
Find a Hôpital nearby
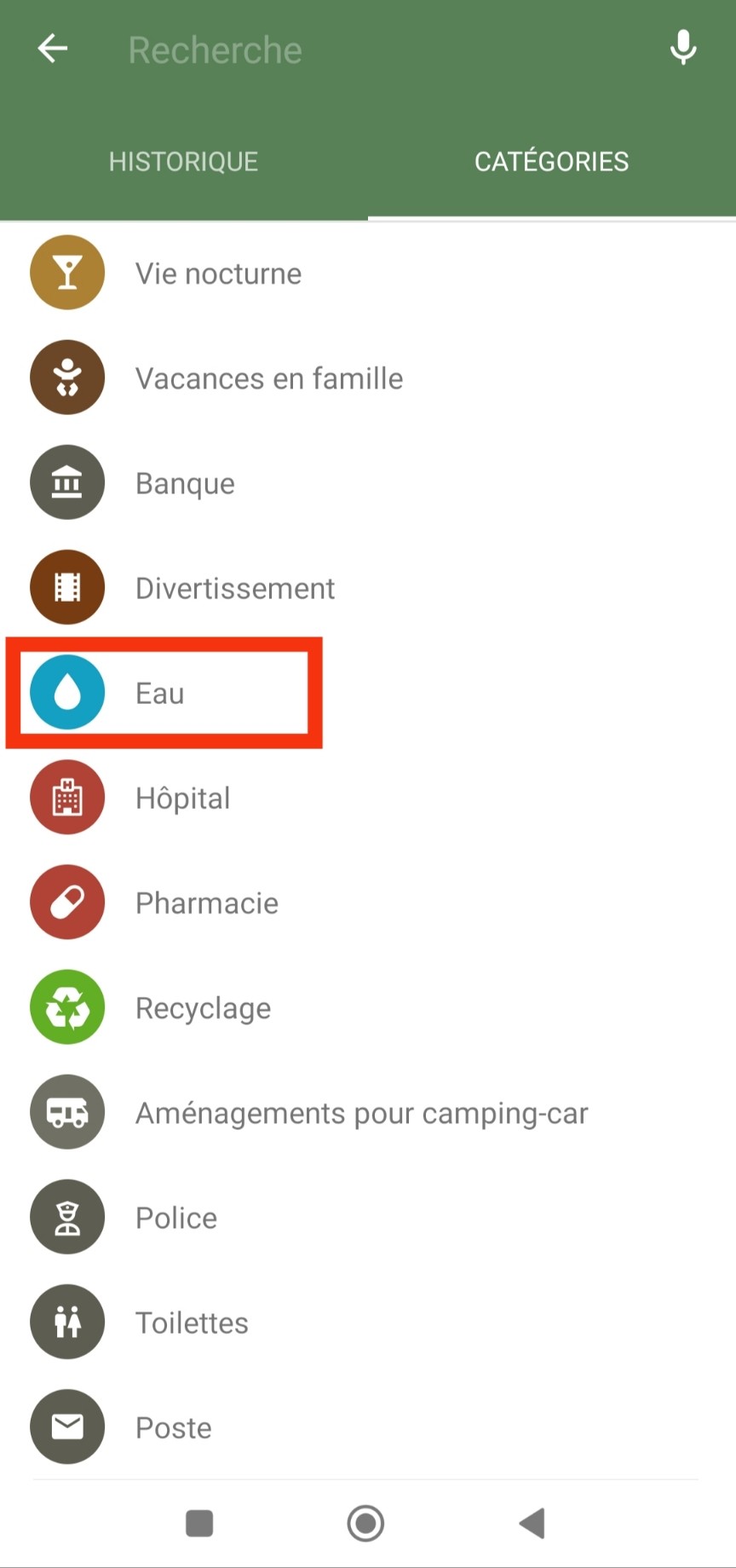coord(182,798)
